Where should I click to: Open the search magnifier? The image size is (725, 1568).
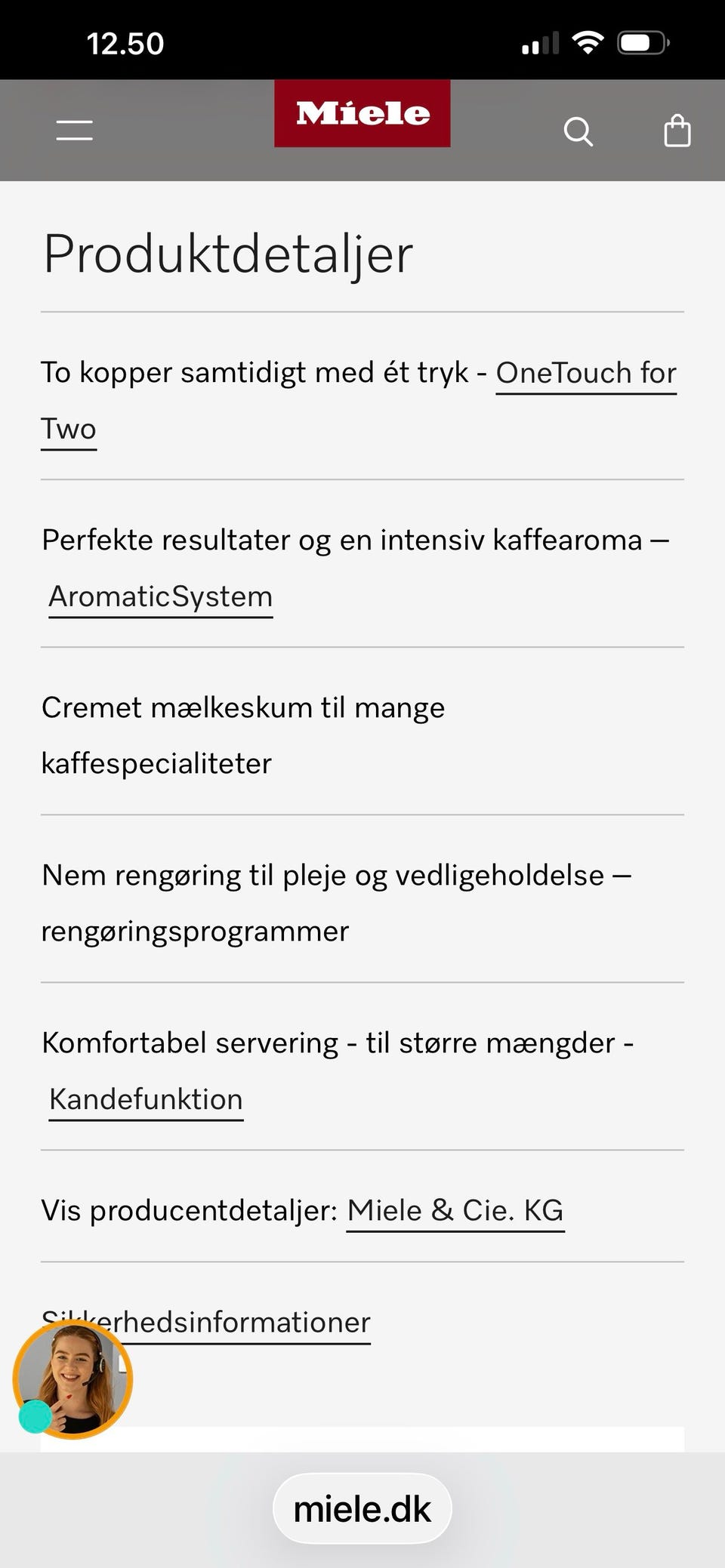578,131
